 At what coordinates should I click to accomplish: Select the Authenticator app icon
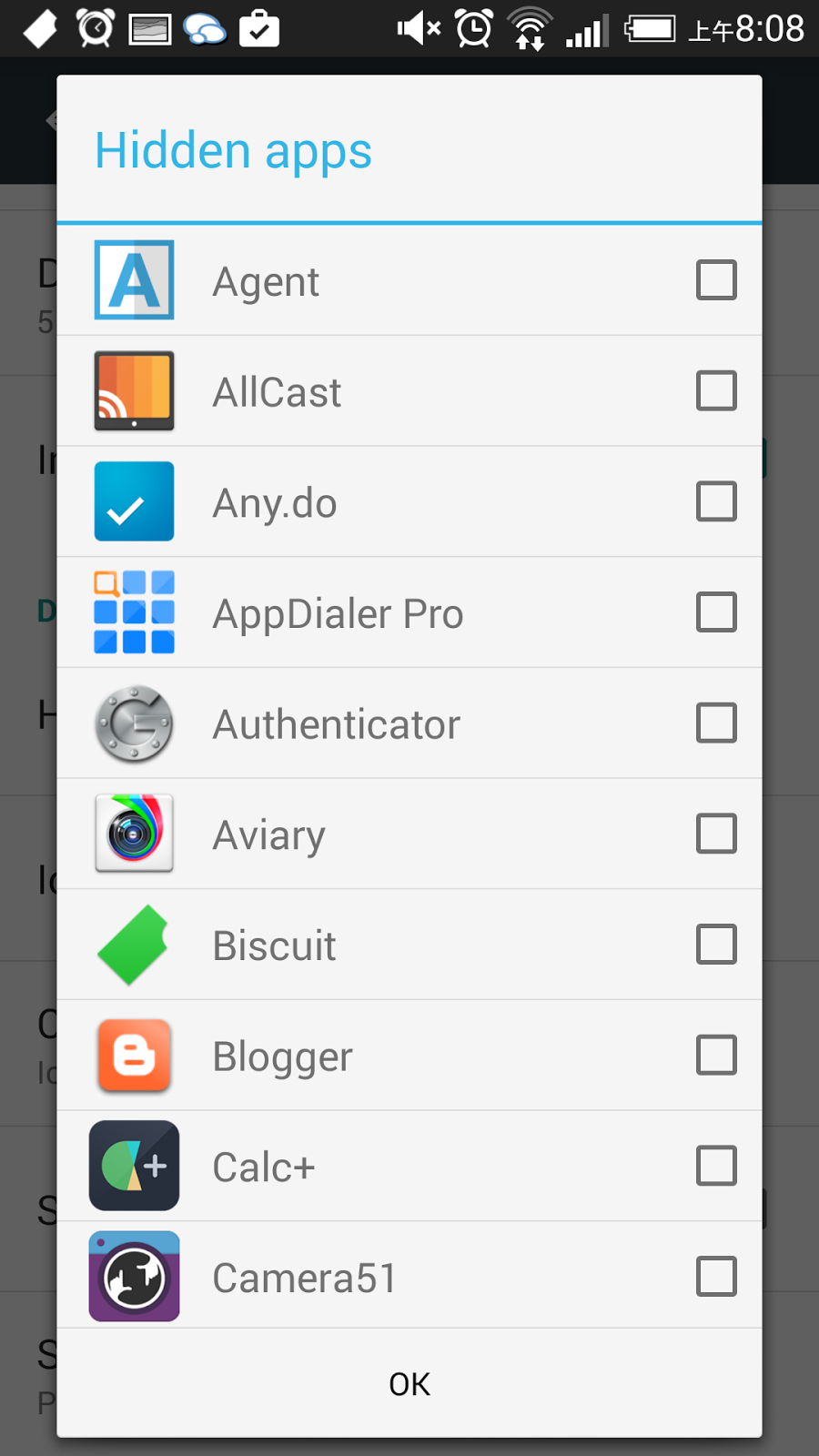pyautogui.click(x=133, y=723)
